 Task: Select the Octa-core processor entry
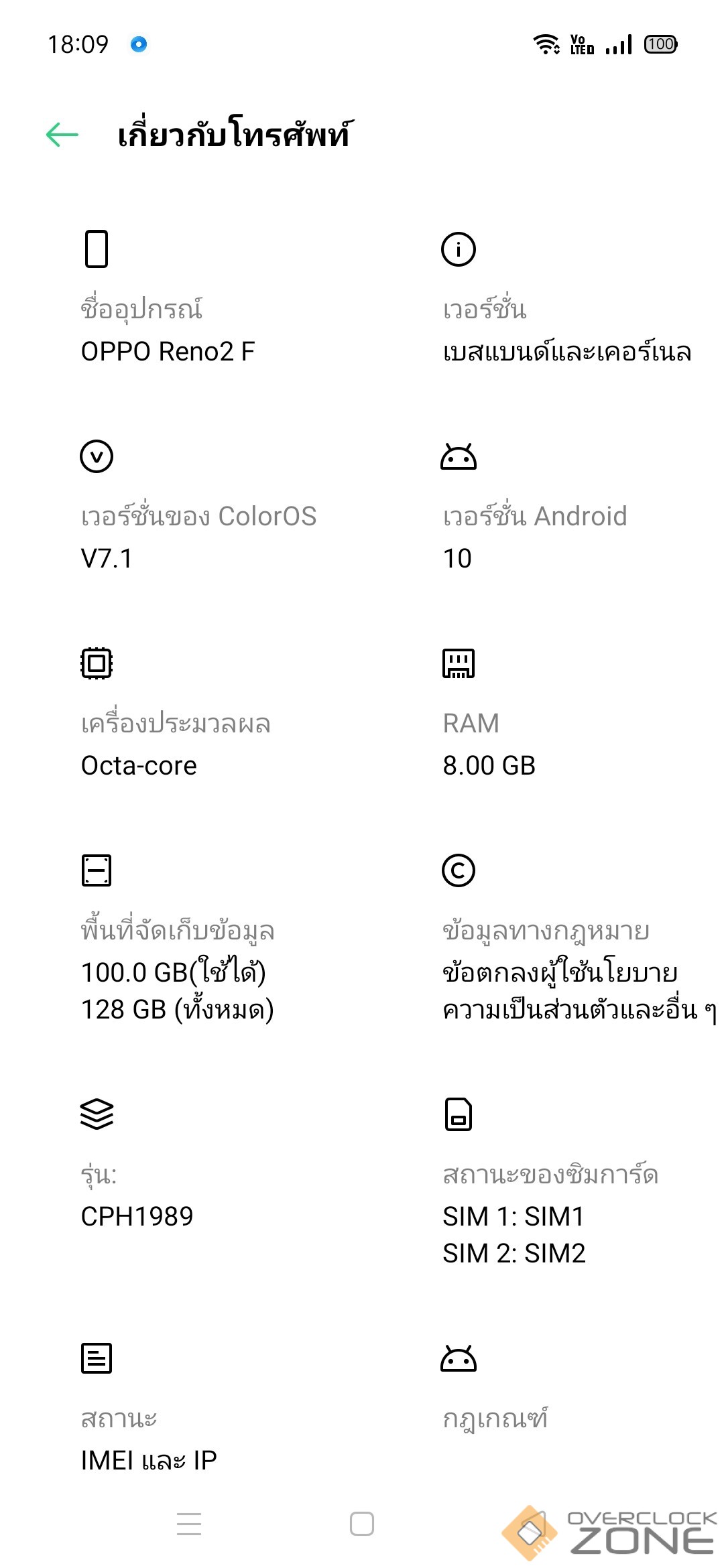click(176, 744)
